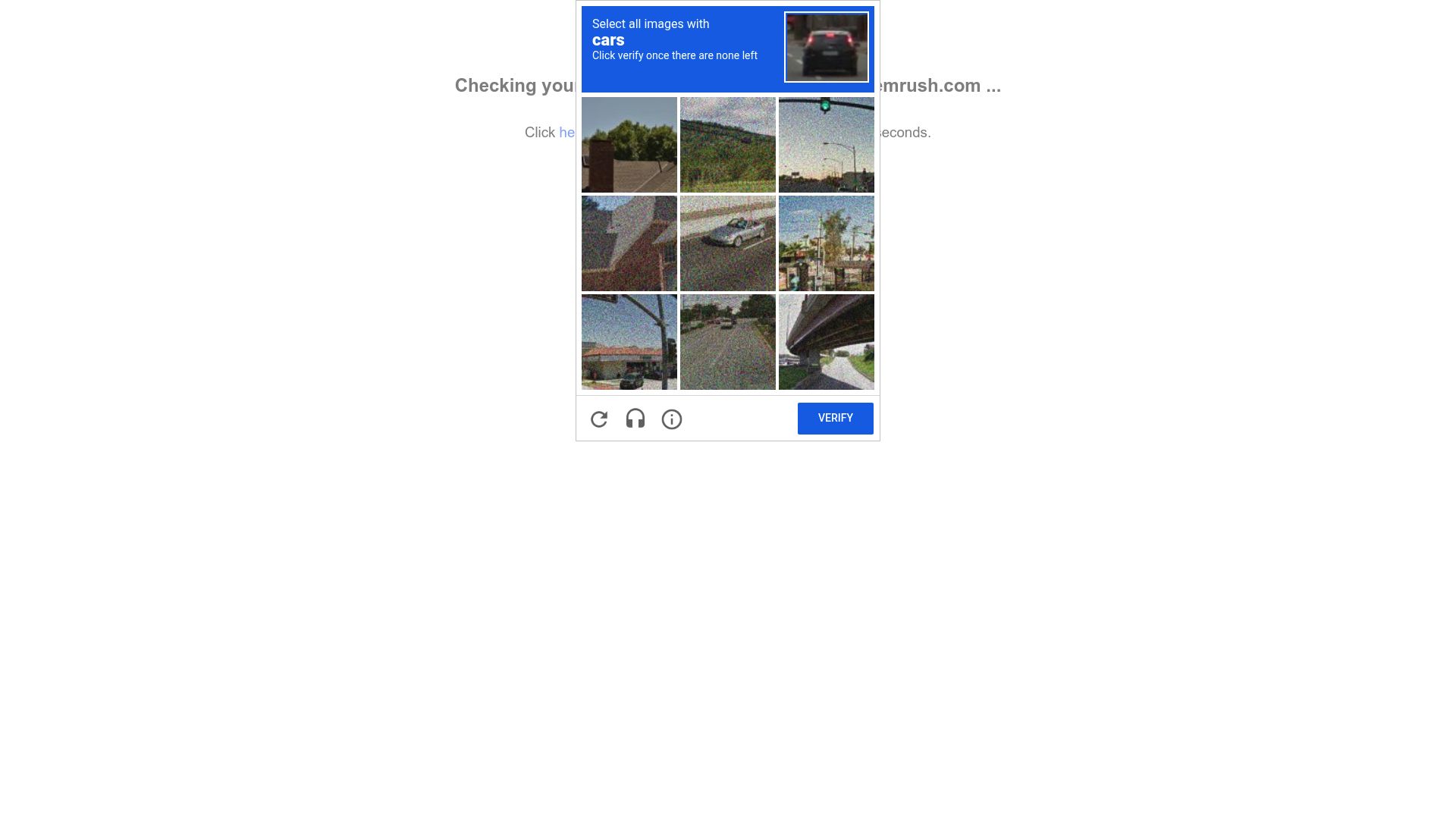
Task: Select the tile with palm trees
Action: (826, 243)
